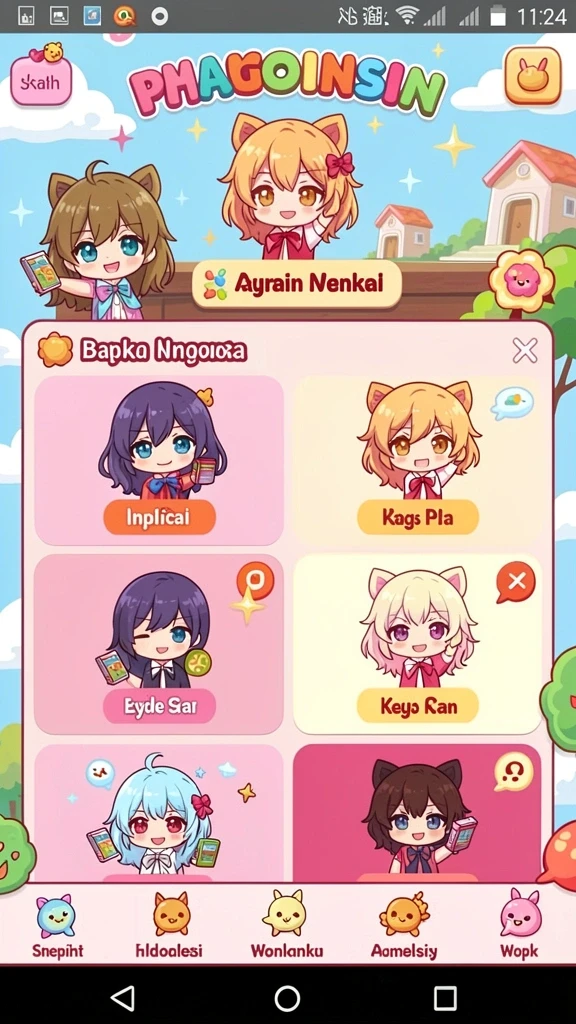Go to the Wonlanku tab
The image size is (576, 1024).
286,925
